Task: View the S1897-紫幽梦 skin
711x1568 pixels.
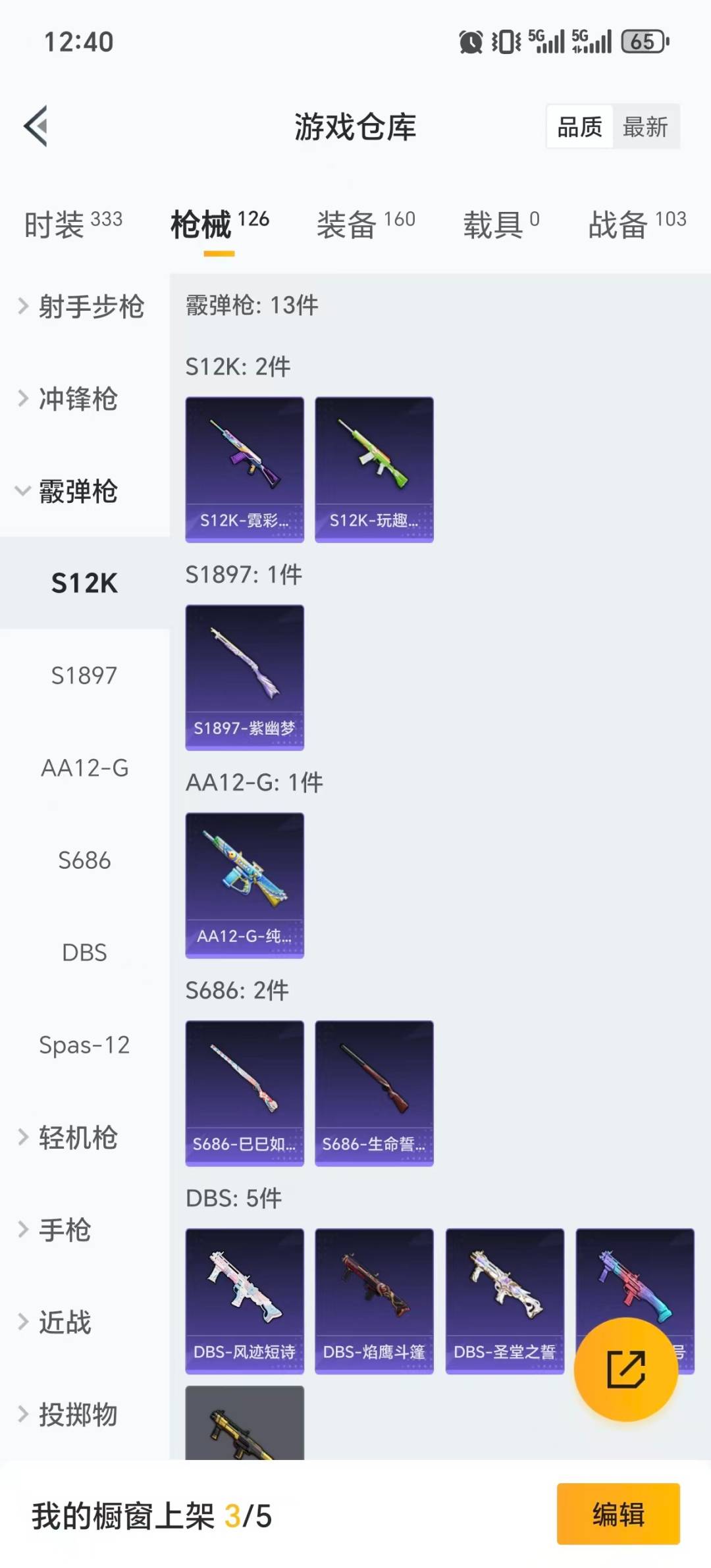Action: coord(244,677)
